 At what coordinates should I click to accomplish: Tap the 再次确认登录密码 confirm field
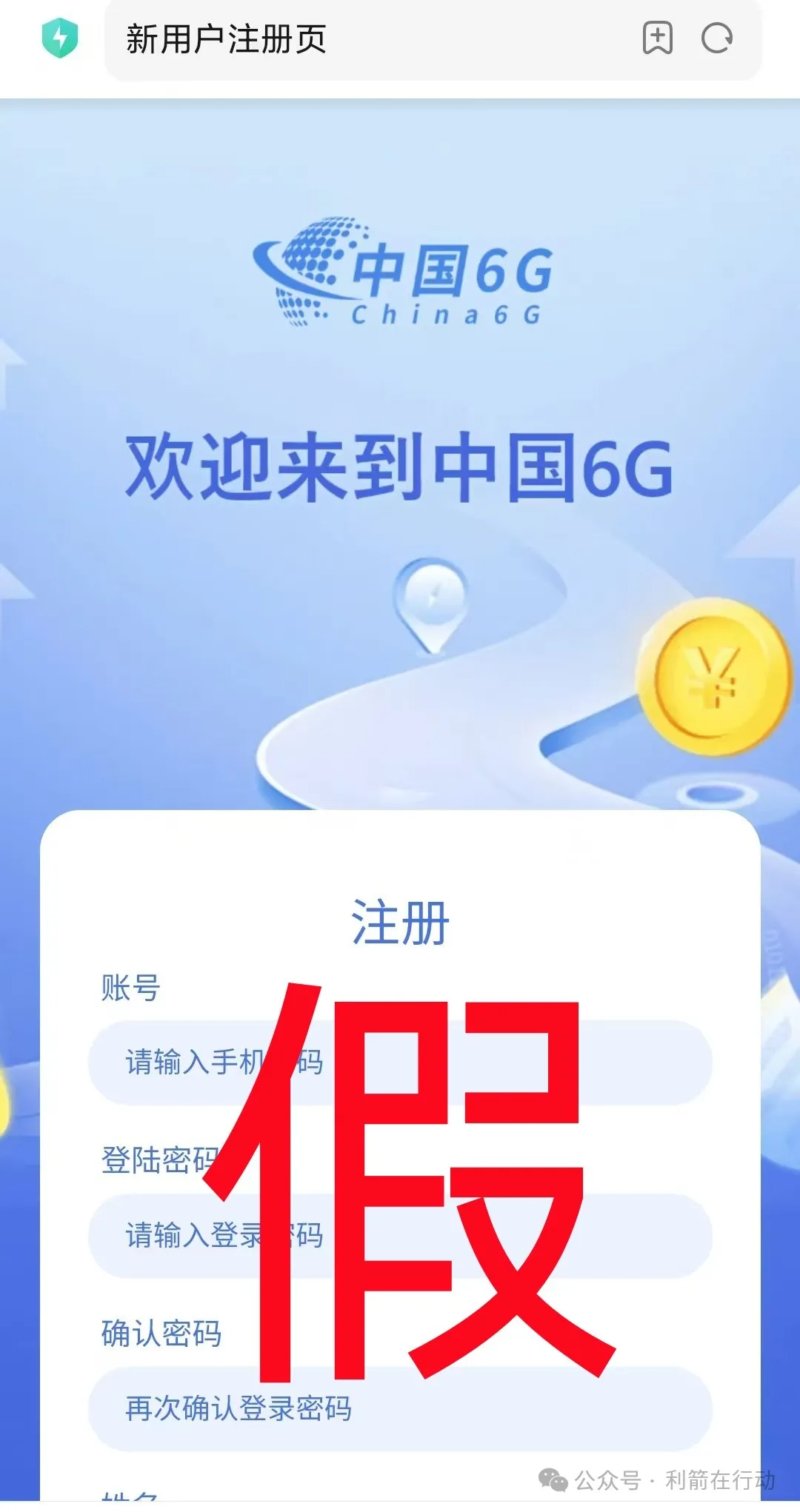(400, 1408)
